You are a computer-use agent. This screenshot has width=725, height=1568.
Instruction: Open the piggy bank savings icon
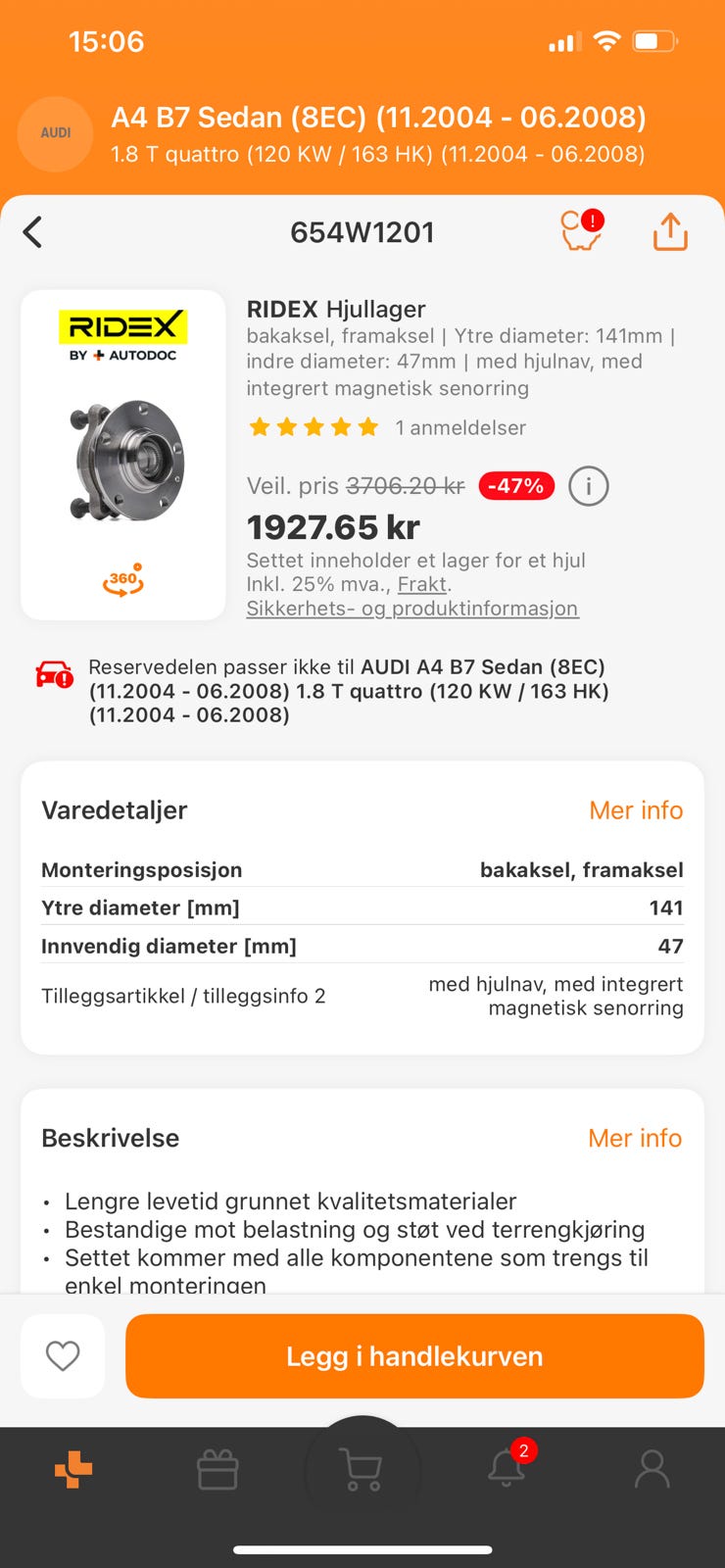[x=578, y=232]
